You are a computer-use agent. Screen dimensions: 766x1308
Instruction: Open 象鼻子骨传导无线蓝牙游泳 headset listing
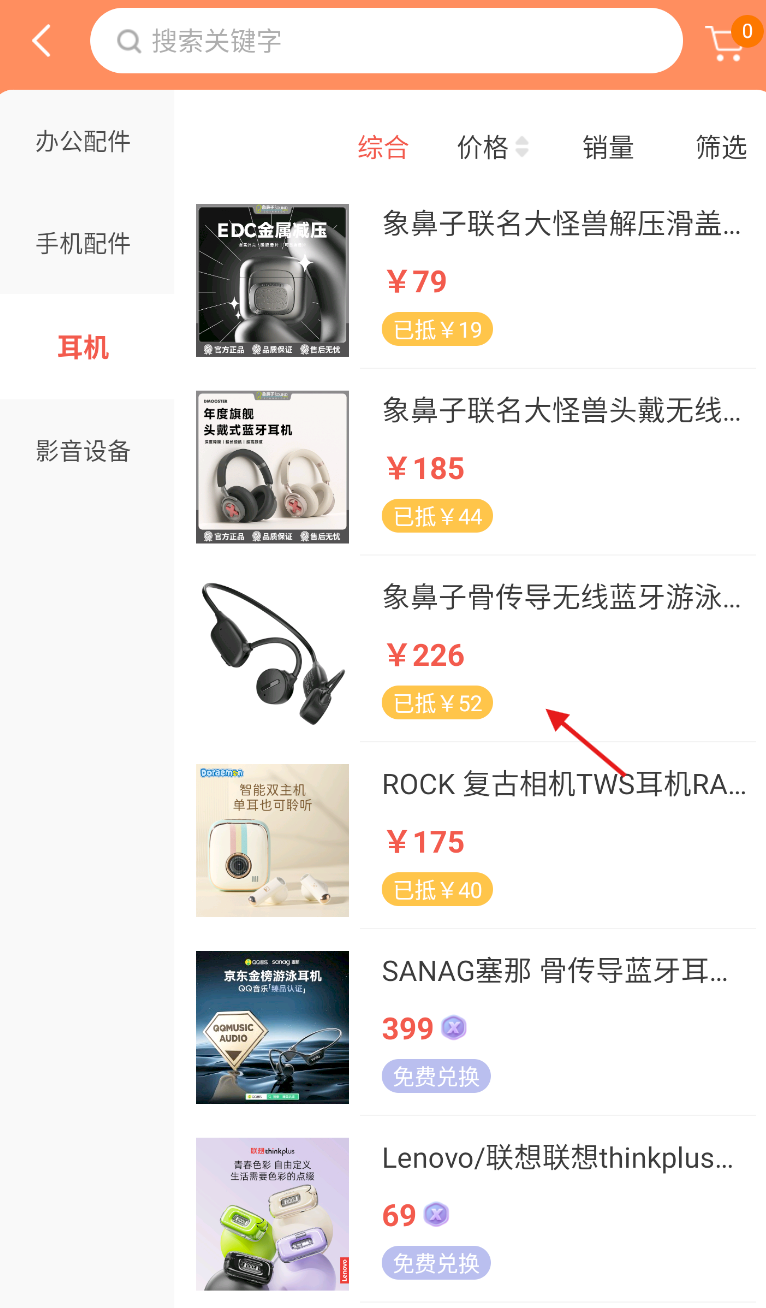coord(561,598)
